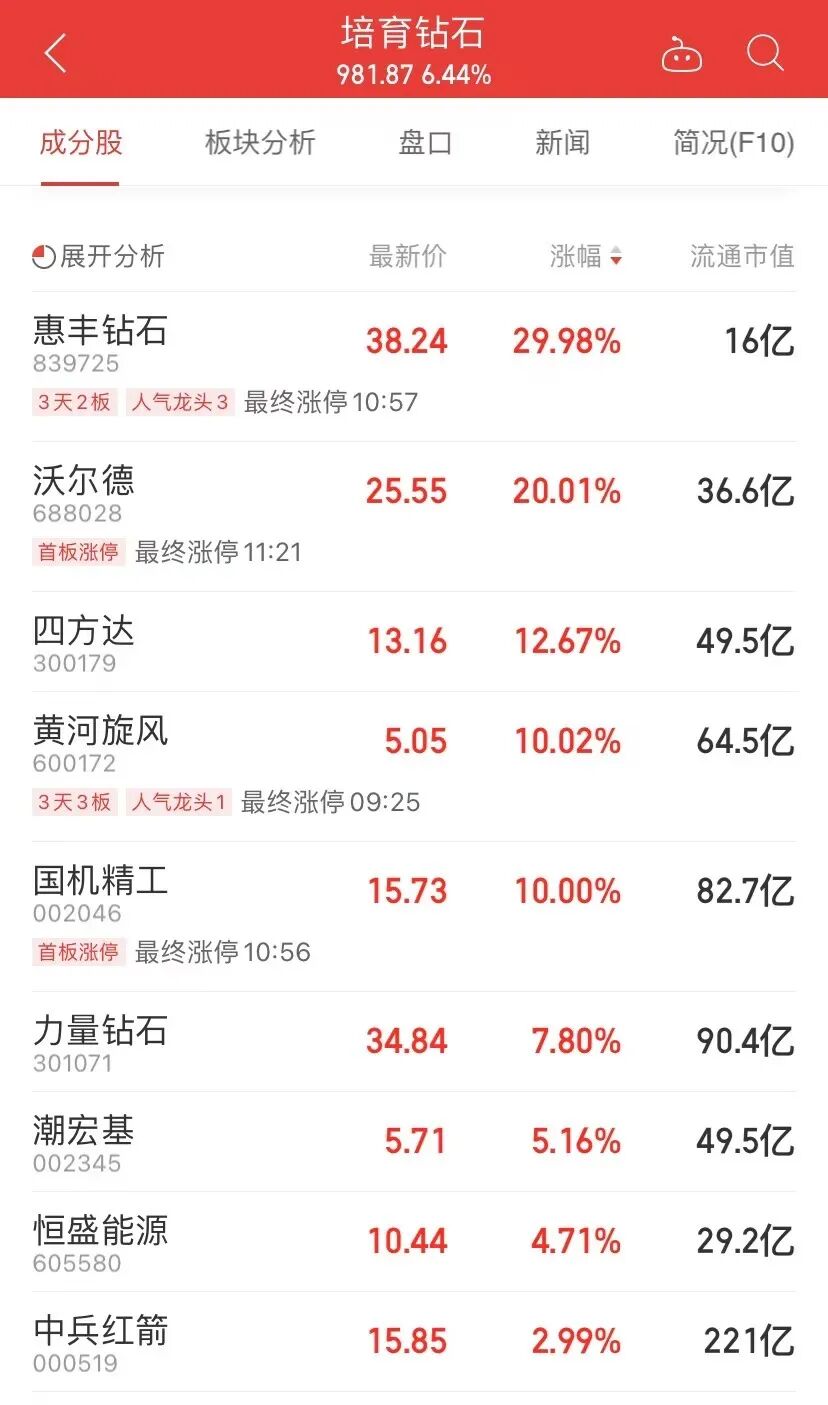Expand 展开分析

click(x=98, y=257)
